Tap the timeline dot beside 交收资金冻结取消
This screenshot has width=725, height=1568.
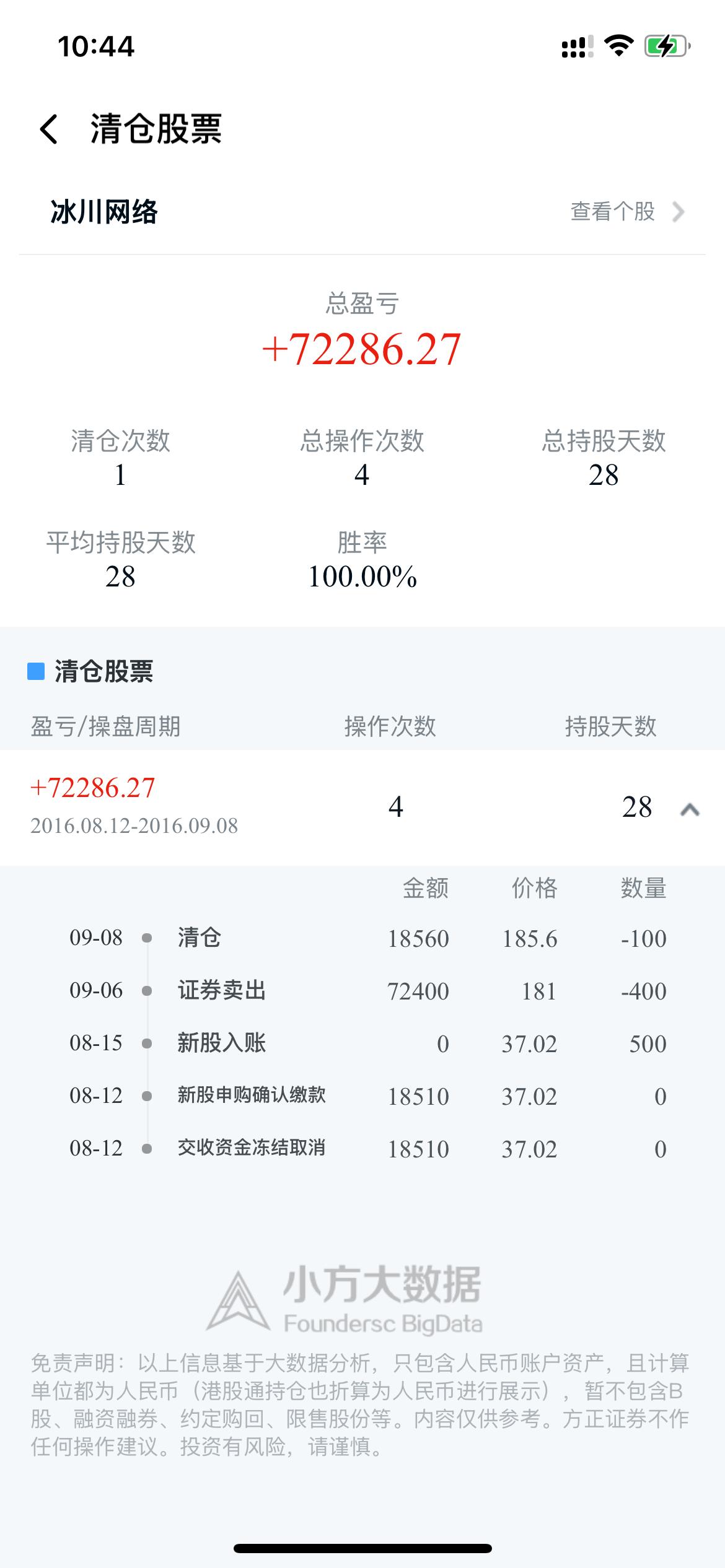146,1149
